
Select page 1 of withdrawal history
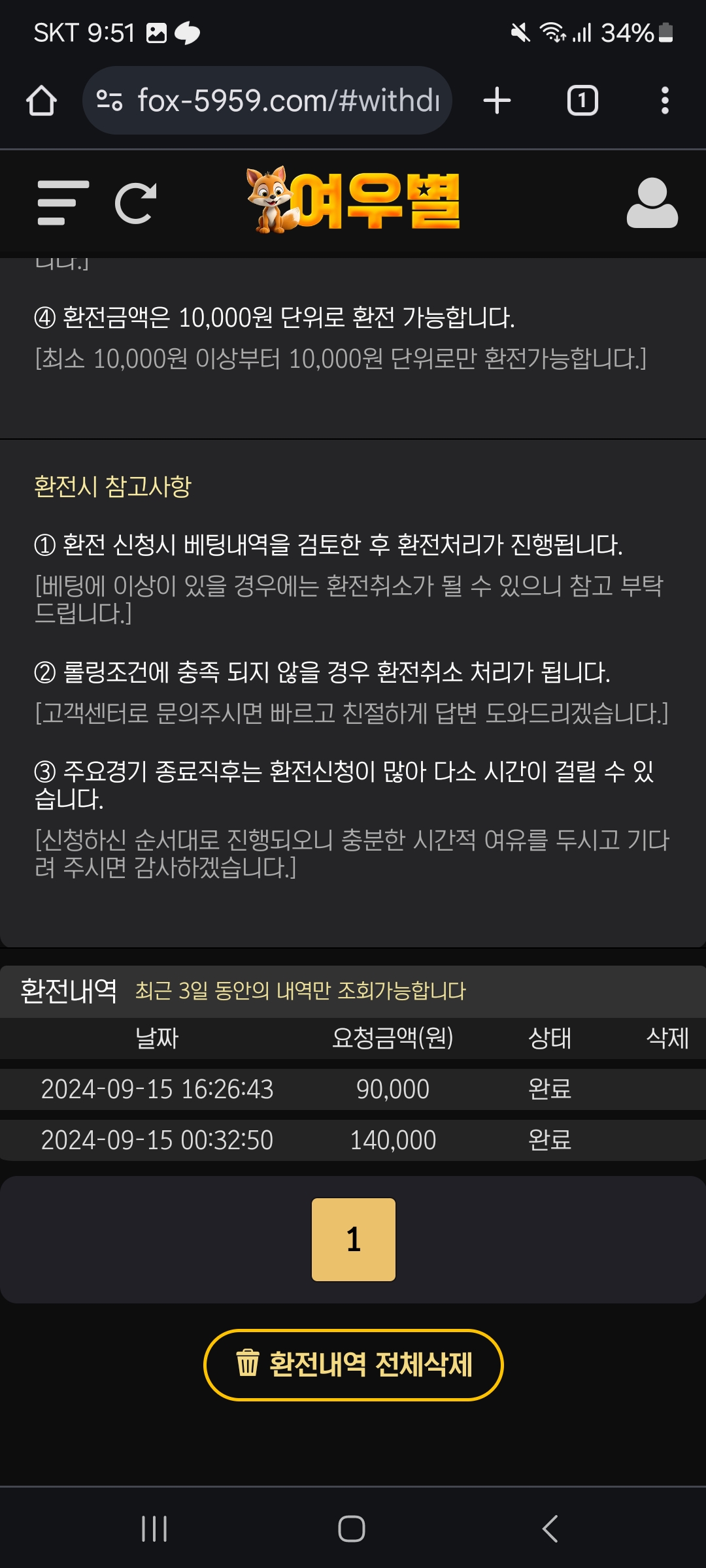pyautogui.click(x=354, y=1239)
